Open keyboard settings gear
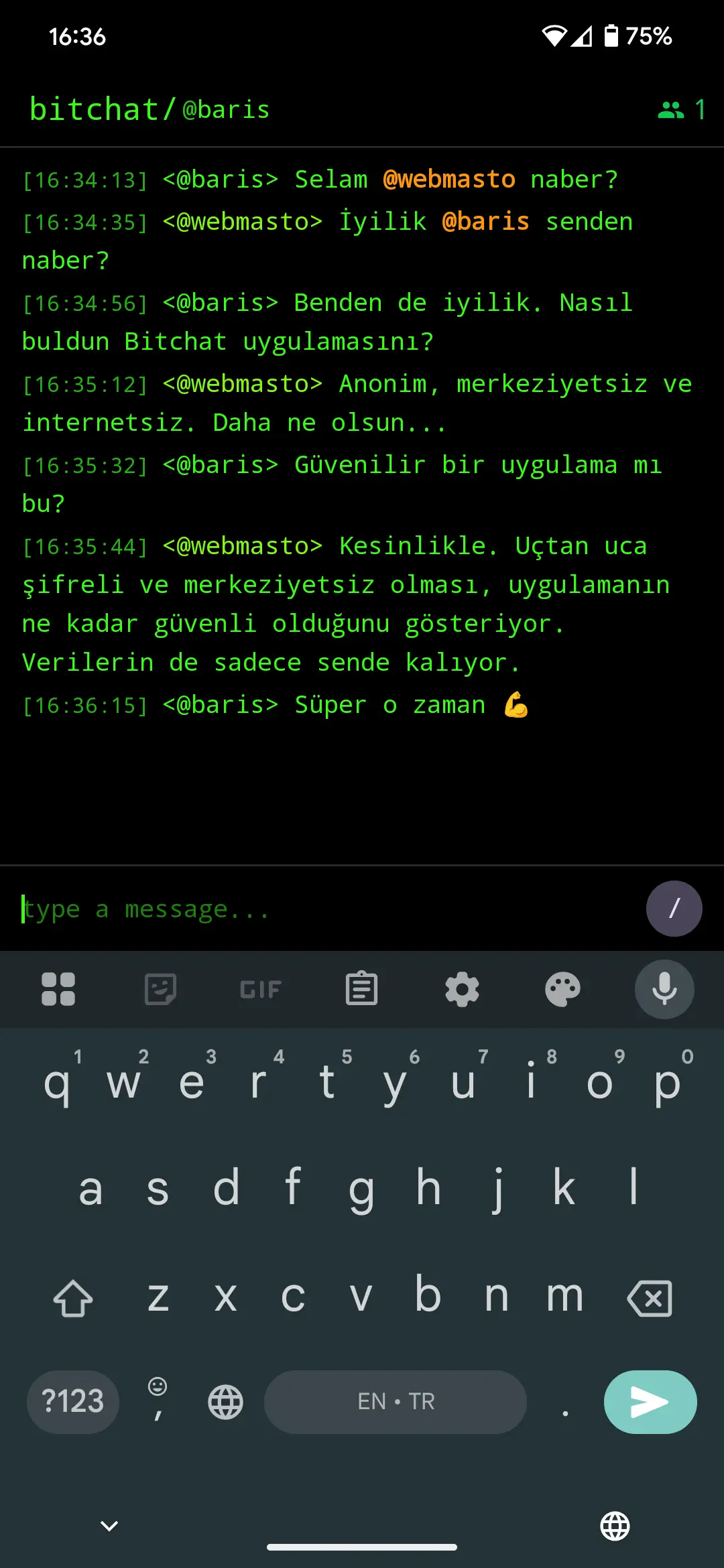Image resolution: width=724 pixels, height=1568 pixels. (x=463, y=989)
